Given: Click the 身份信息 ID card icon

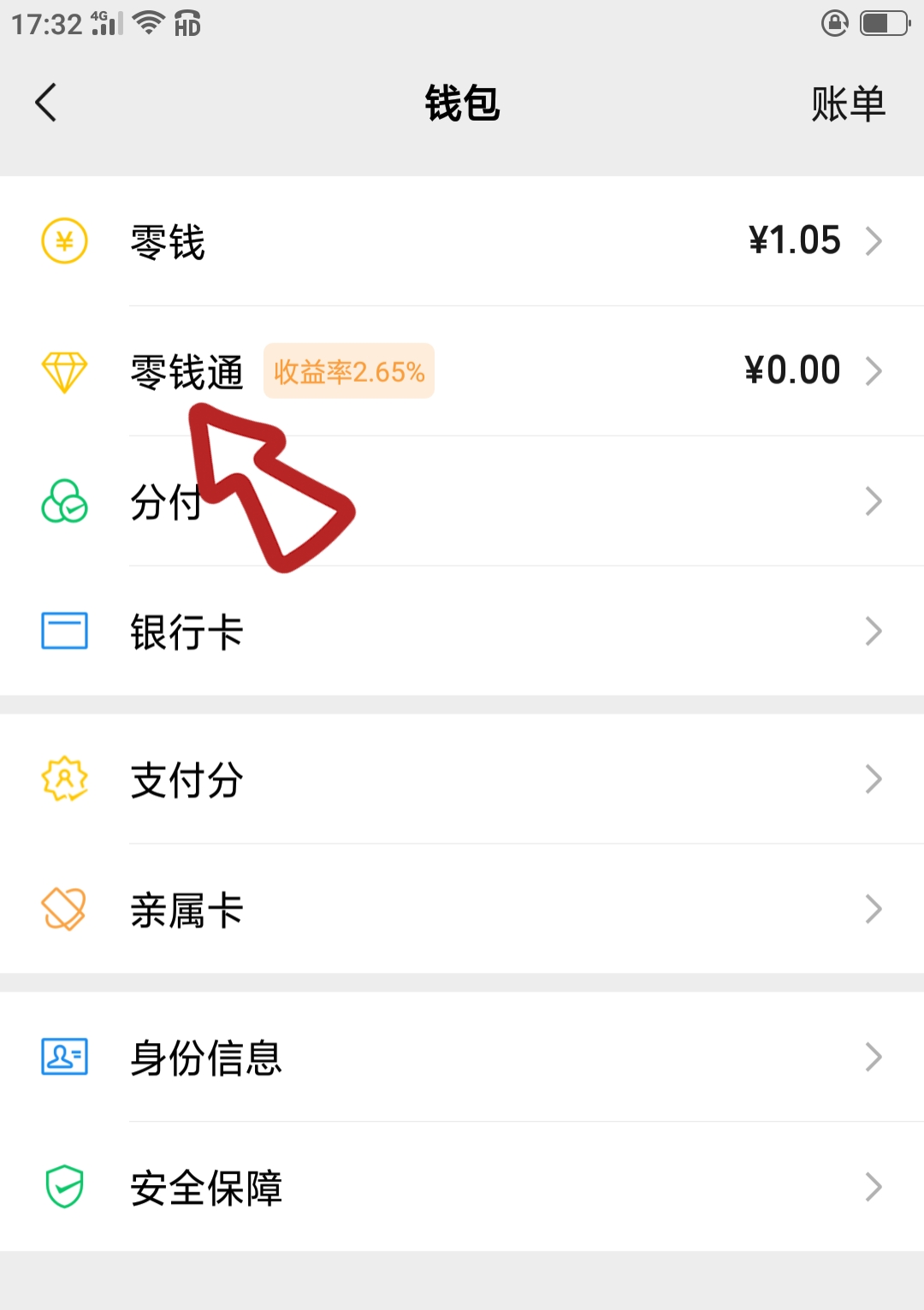Looking at the screenshot, I should tap(63, 1058).
